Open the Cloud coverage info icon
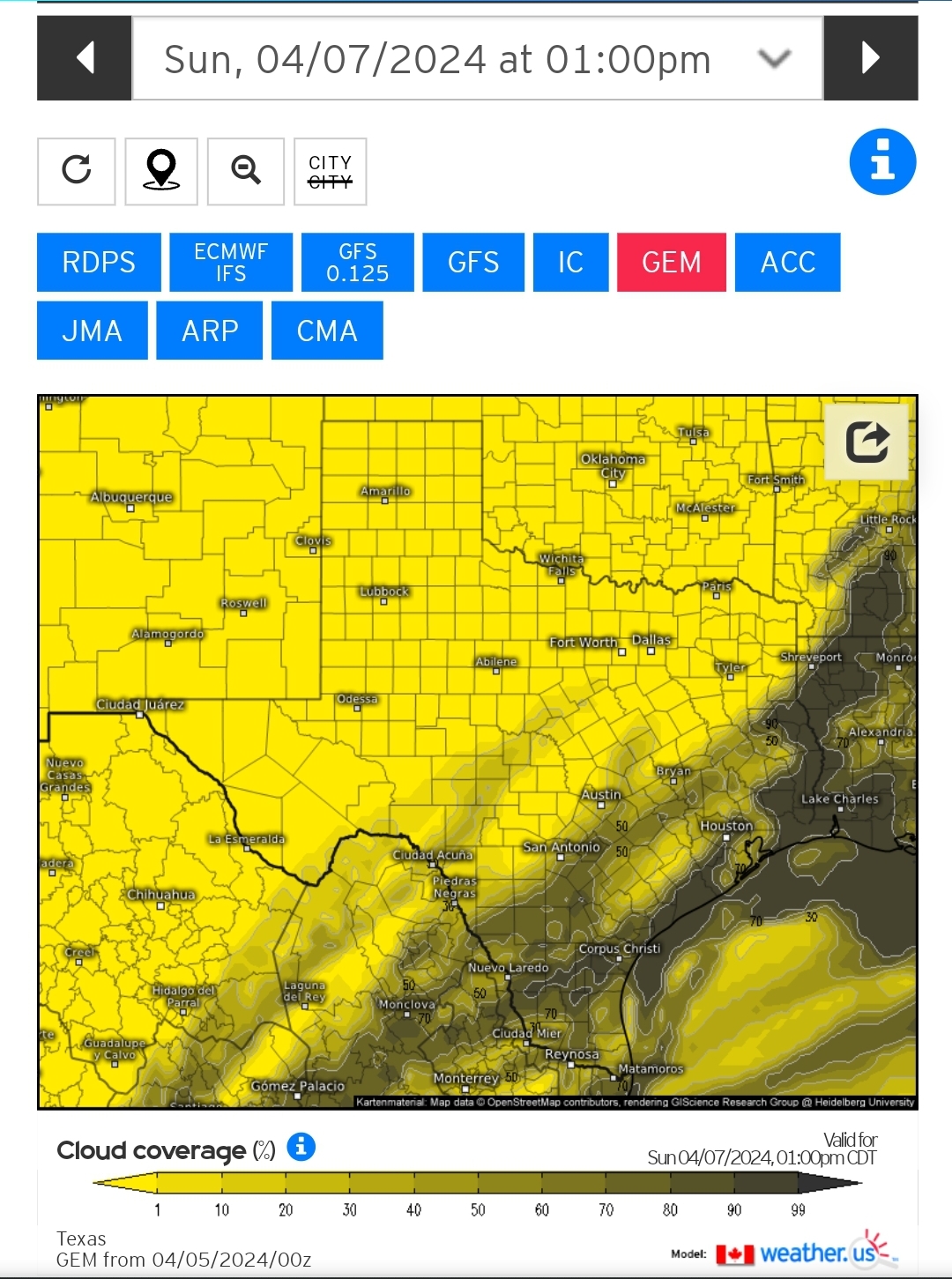 point(301,1147)
